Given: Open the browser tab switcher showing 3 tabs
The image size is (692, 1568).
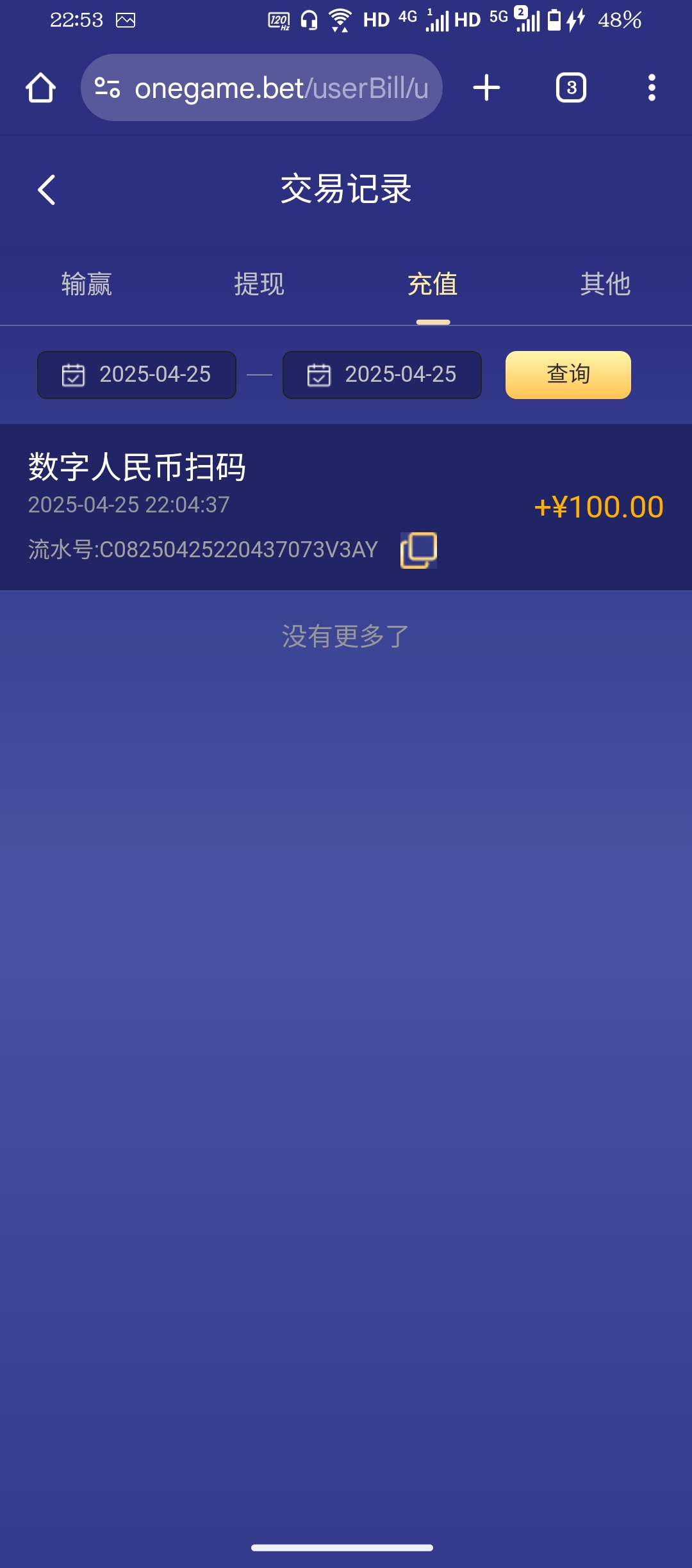Looking at the screenshot, I should click(x=570, y=88).
